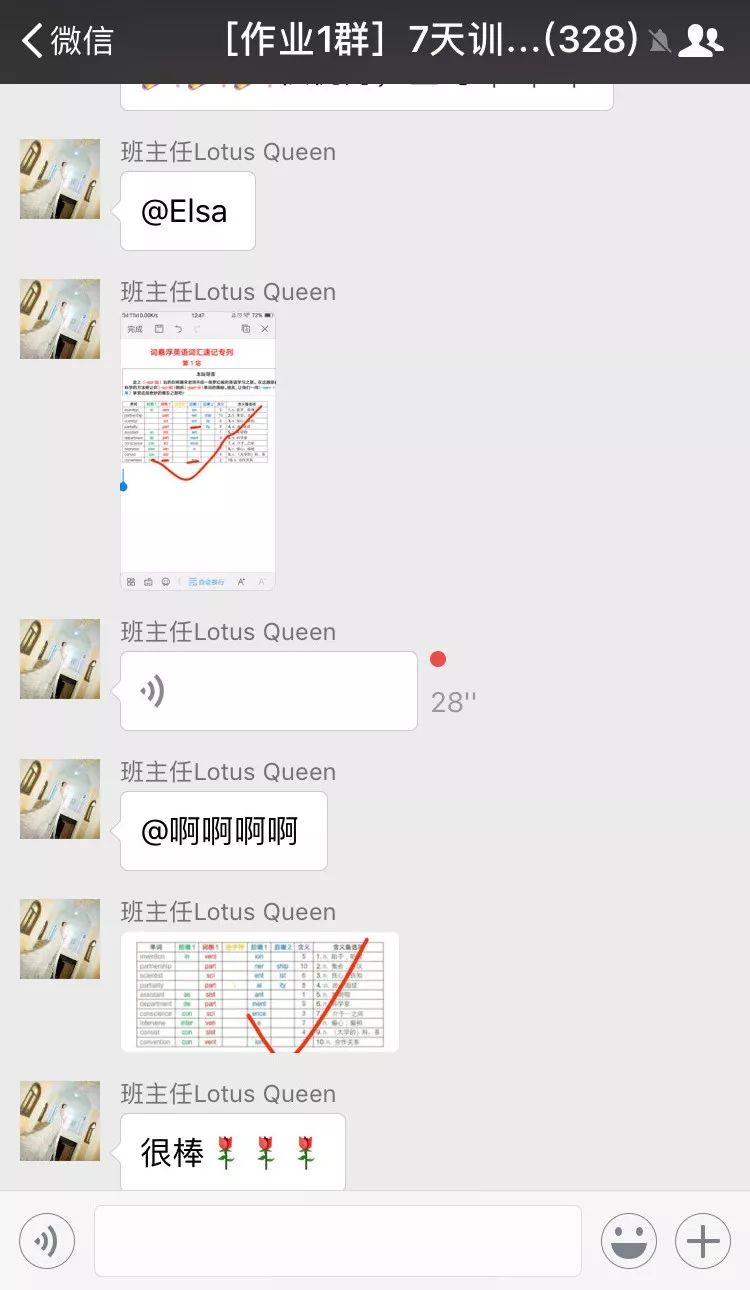
Task: Tap the message text input field
Action: pyautogui.click(x=338, y=1241)
